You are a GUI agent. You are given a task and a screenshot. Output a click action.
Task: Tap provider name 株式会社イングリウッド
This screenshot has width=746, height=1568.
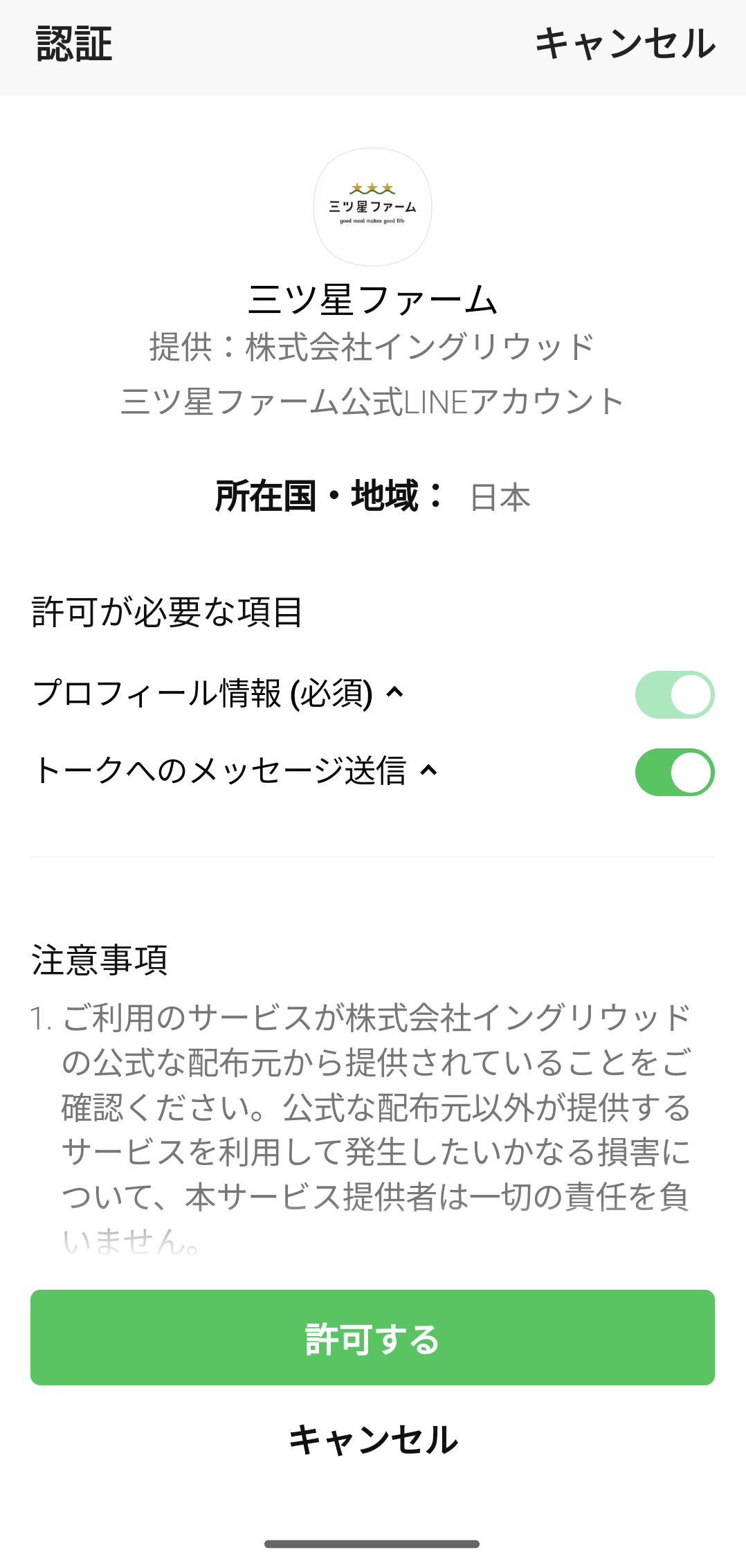(372, 348)
